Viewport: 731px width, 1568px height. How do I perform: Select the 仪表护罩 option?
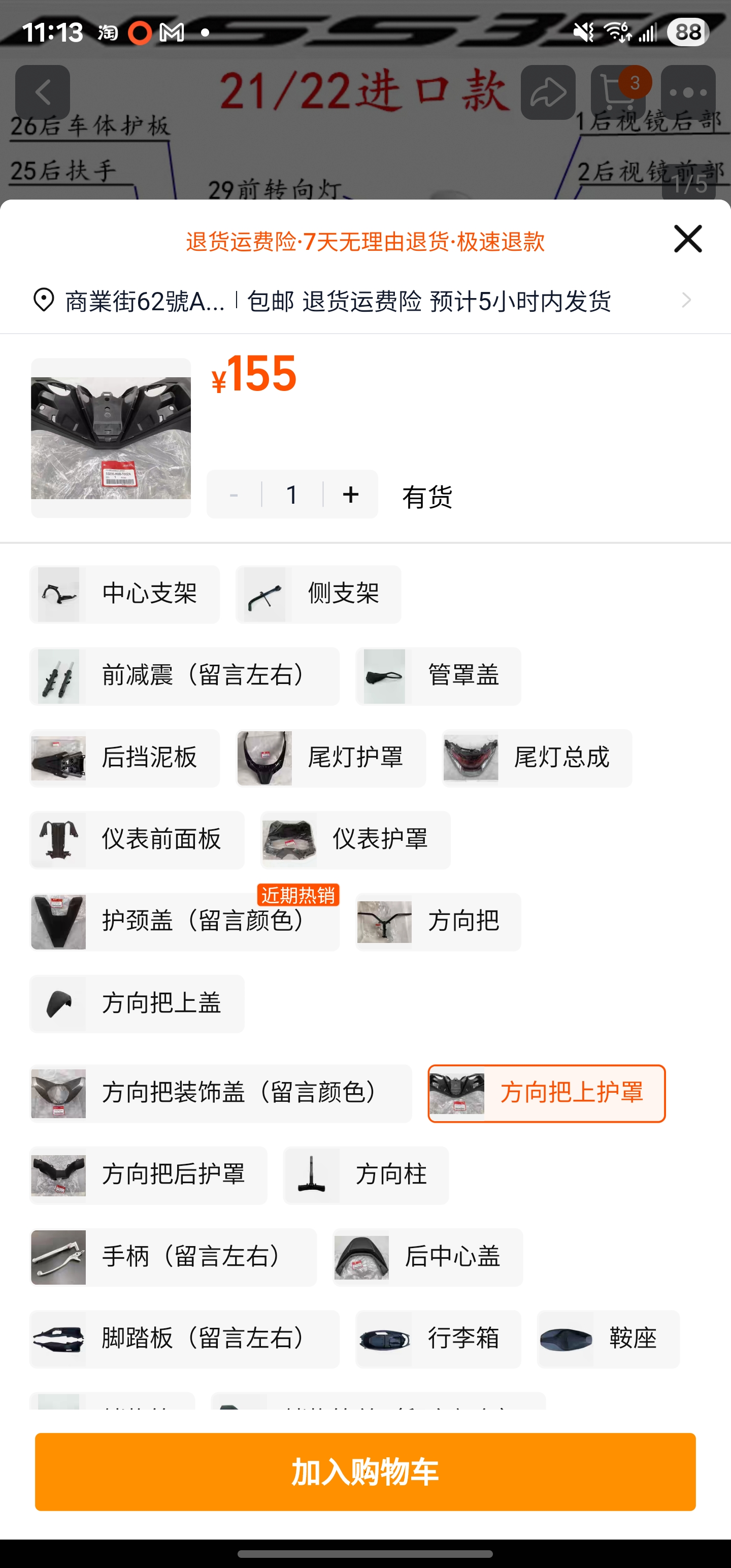pyautogui.click(x=355, y=840)
